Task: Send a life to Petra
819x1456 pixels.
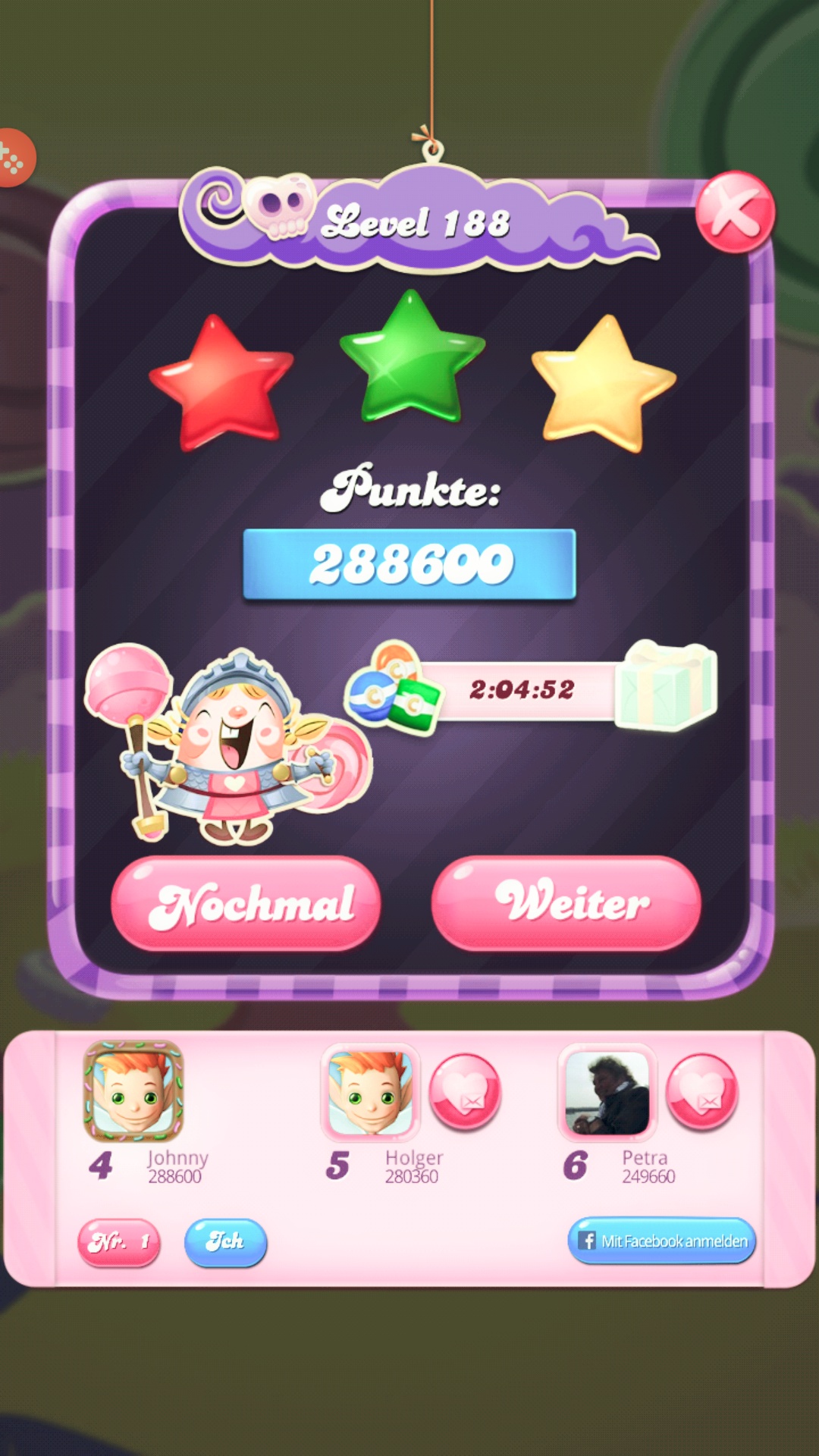Action: click(x=701, y=1092)
